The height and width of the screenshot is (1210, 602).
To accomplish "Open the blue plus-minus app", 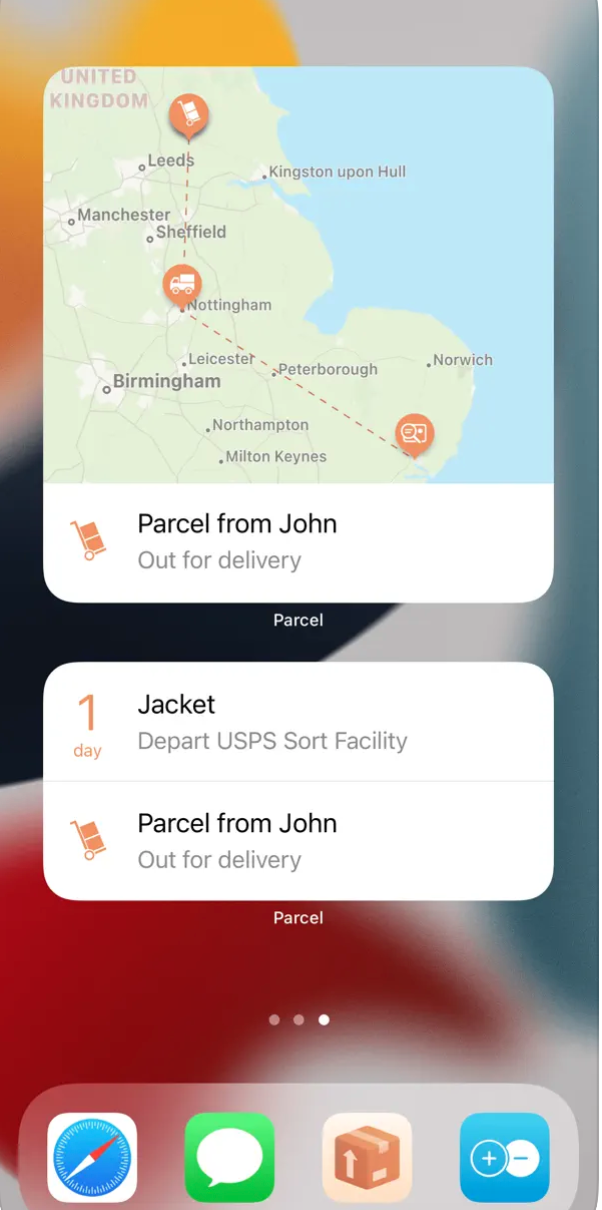I will tap(504, 1157).
